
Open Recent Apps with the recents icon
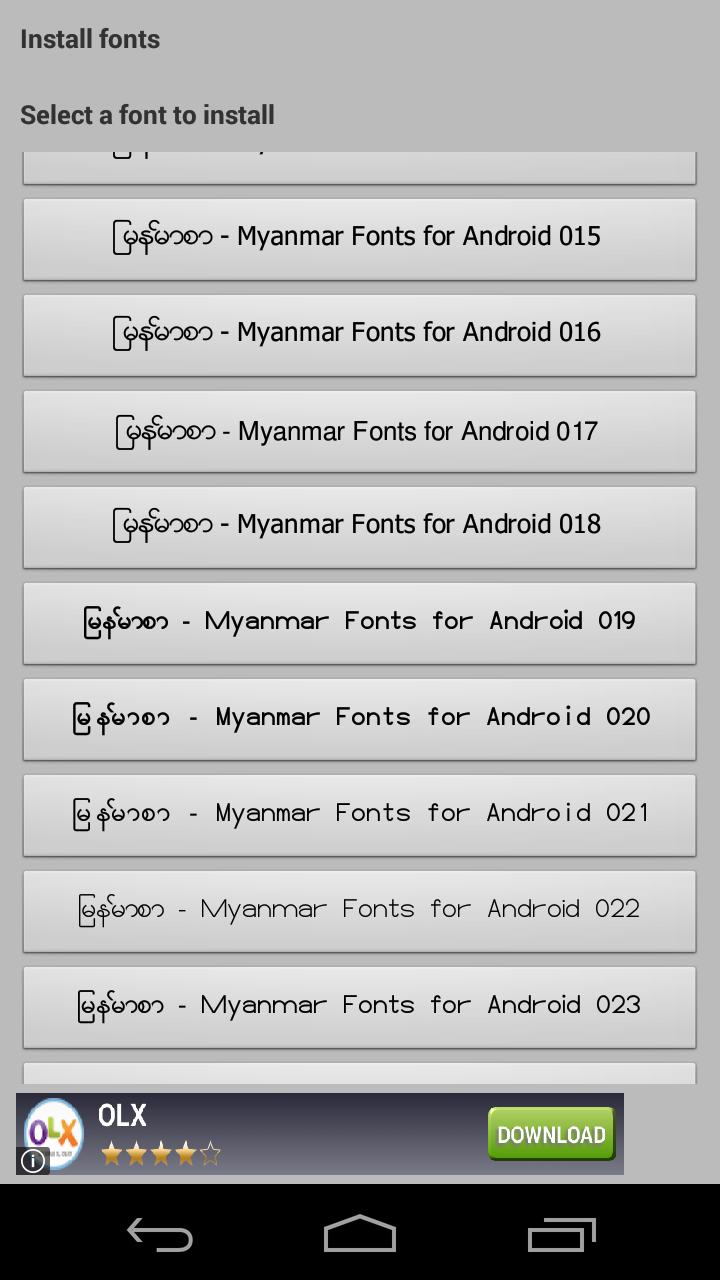point(560,1235)
